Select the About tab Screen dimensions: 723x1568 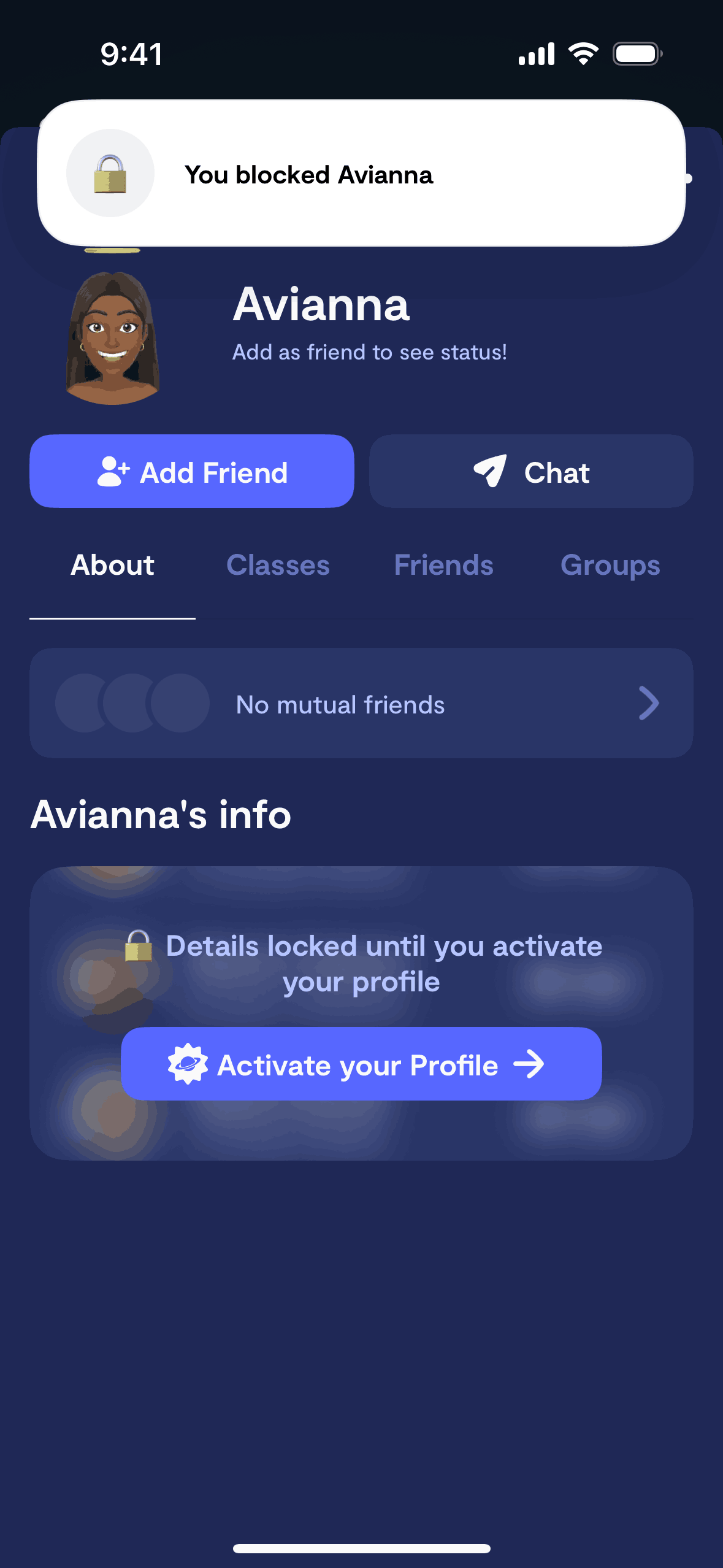click(x=112, y=565)
